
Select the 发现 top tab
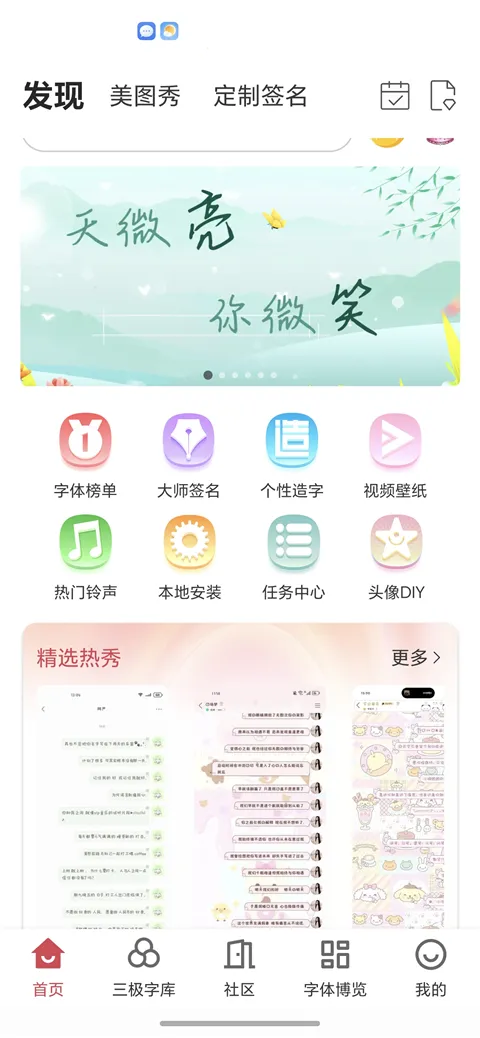click(x=54, y=97)
